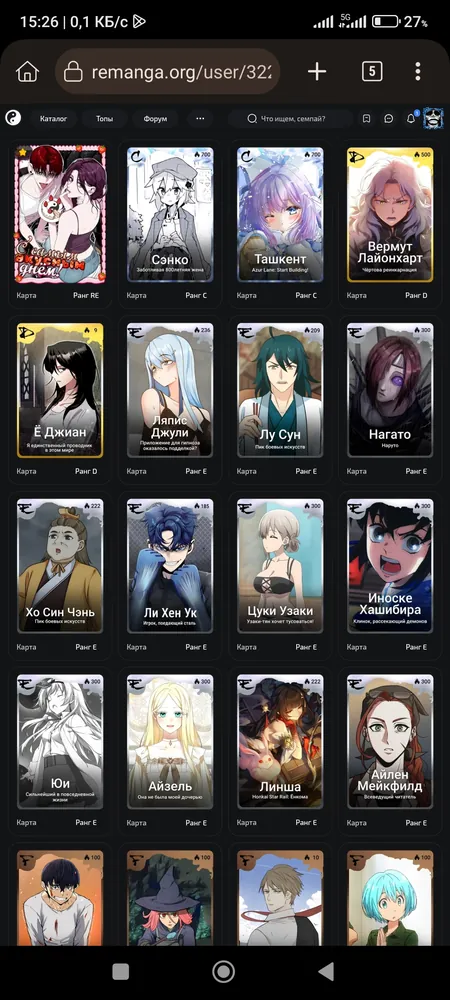Image resolution: width=450 pixels, height=1000 pixels.
Task: Open the Сэнко card
Action: tap(170, 214)
